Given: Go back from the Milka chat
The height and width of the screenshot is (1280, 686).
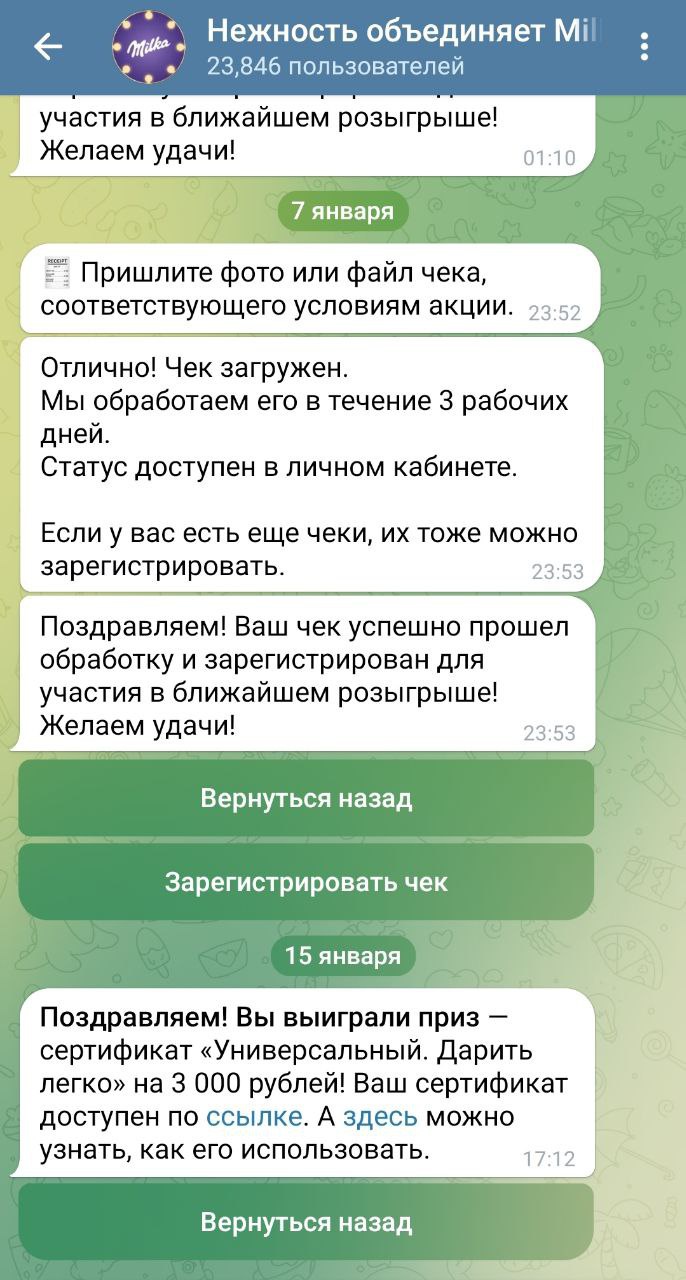Looking at the screenshot, I should pos(48,47).
